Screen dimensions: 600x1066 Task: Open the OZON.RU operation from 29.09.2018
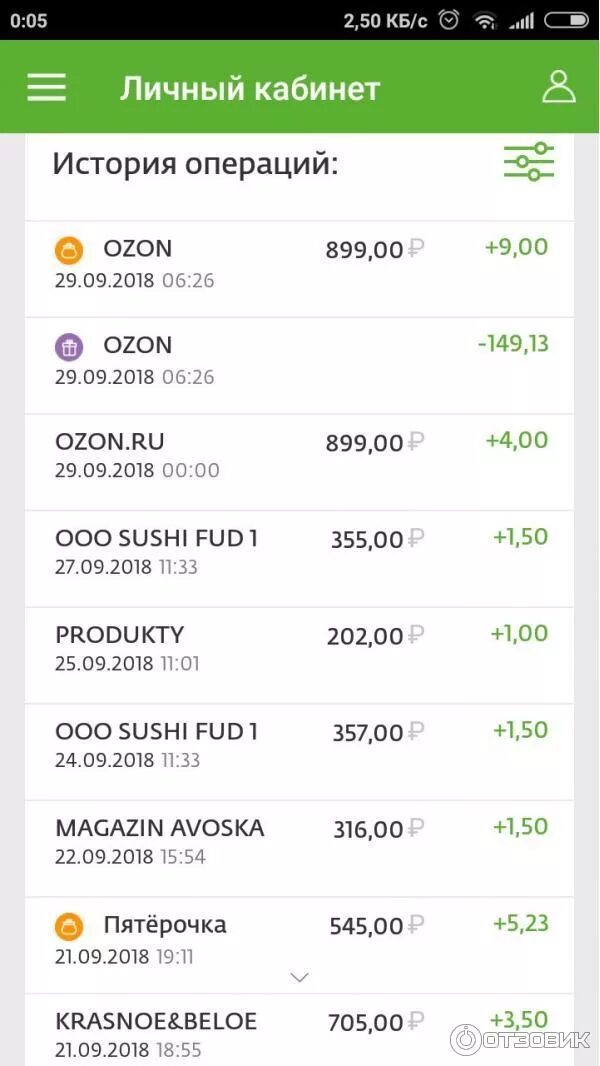tap(300, 462)
